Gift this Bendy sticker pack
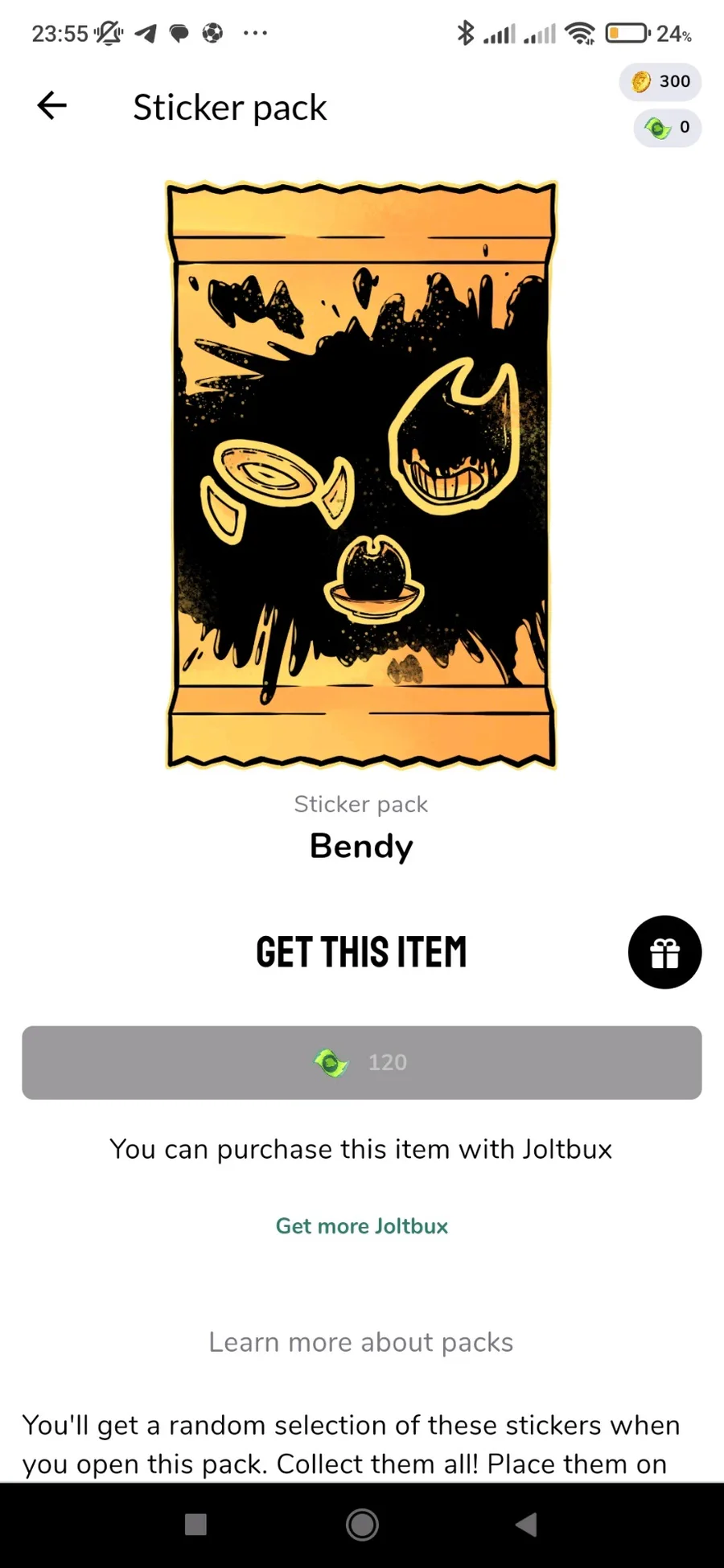 pos(664,952)
